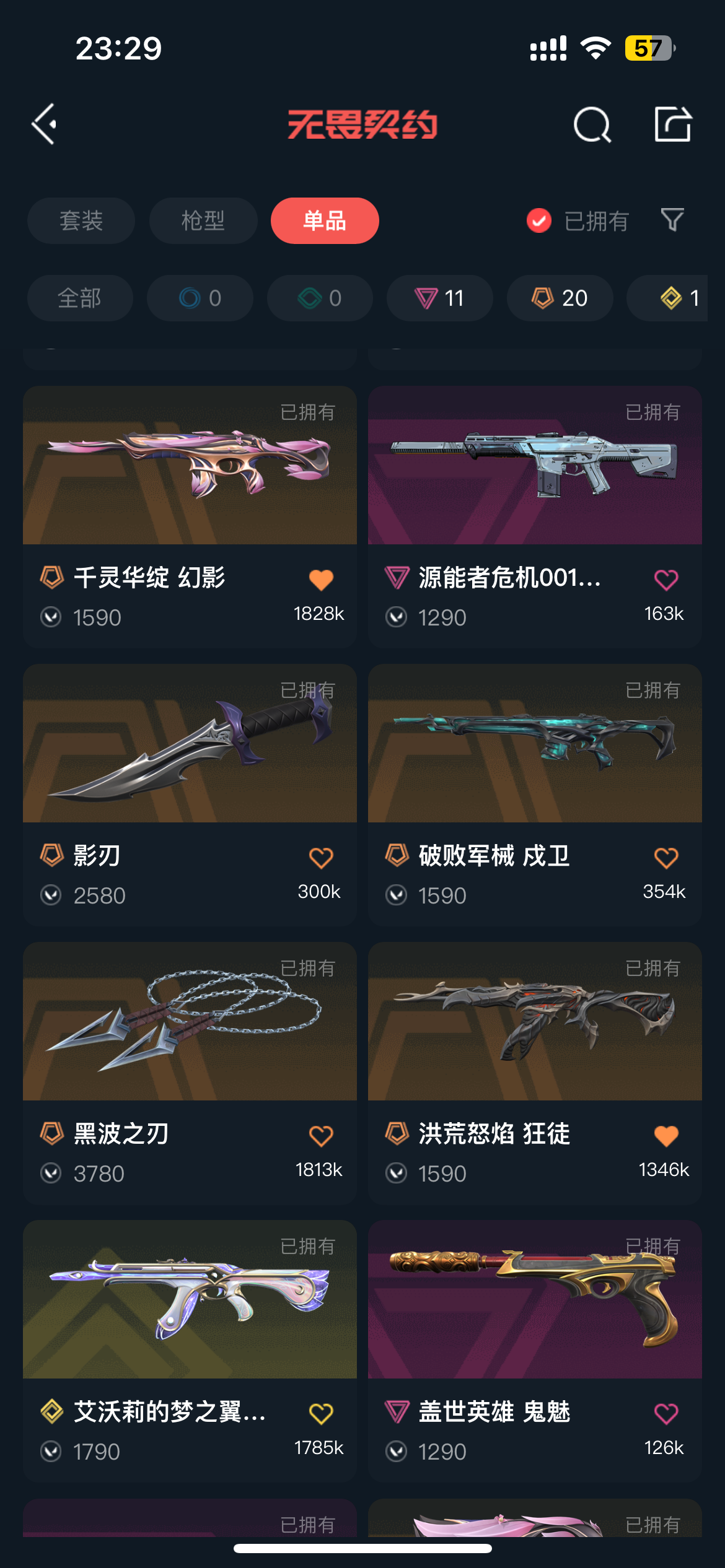Filter by the pink-tier chip showing 11
The image size is (725, 1568).
(440, 298)
